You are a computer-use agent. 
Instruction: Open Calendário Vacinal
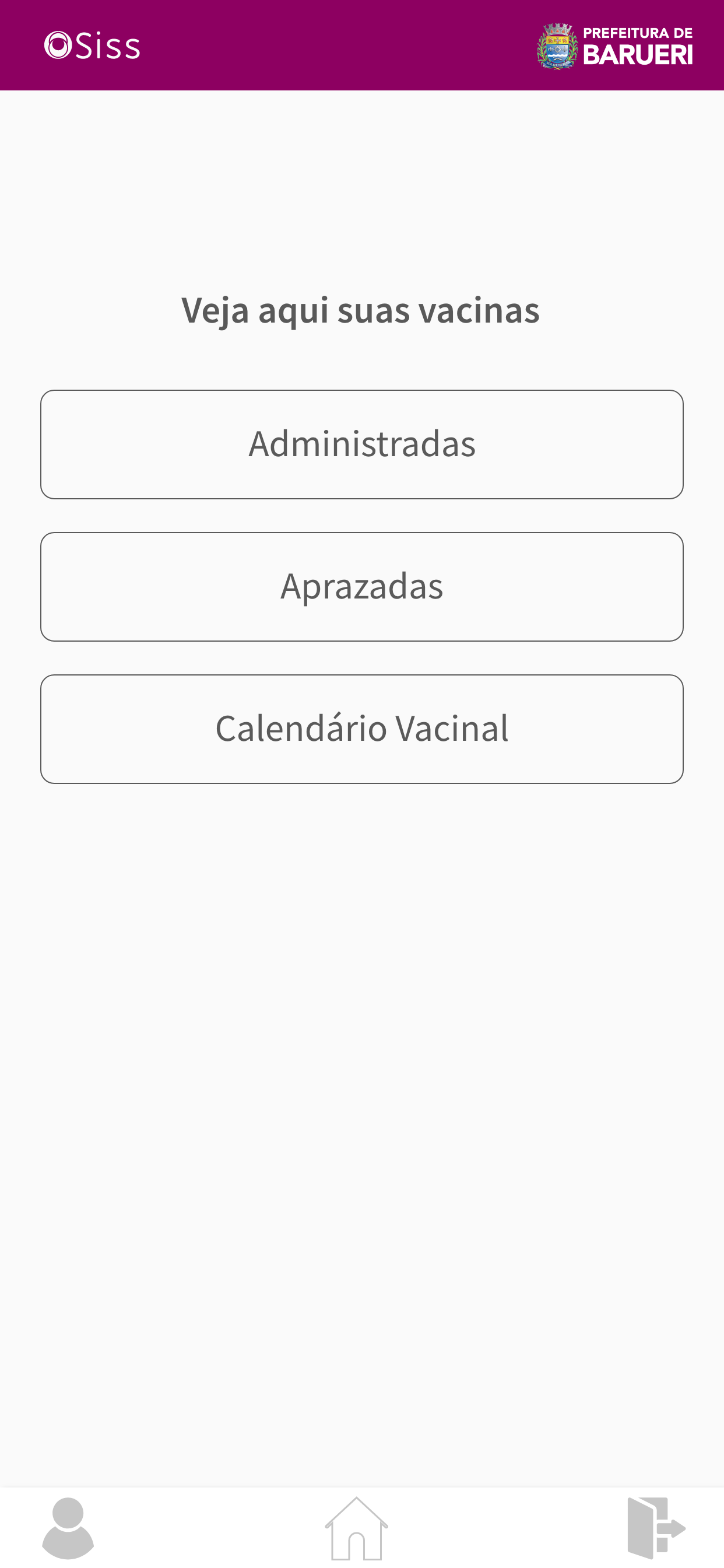362,729
